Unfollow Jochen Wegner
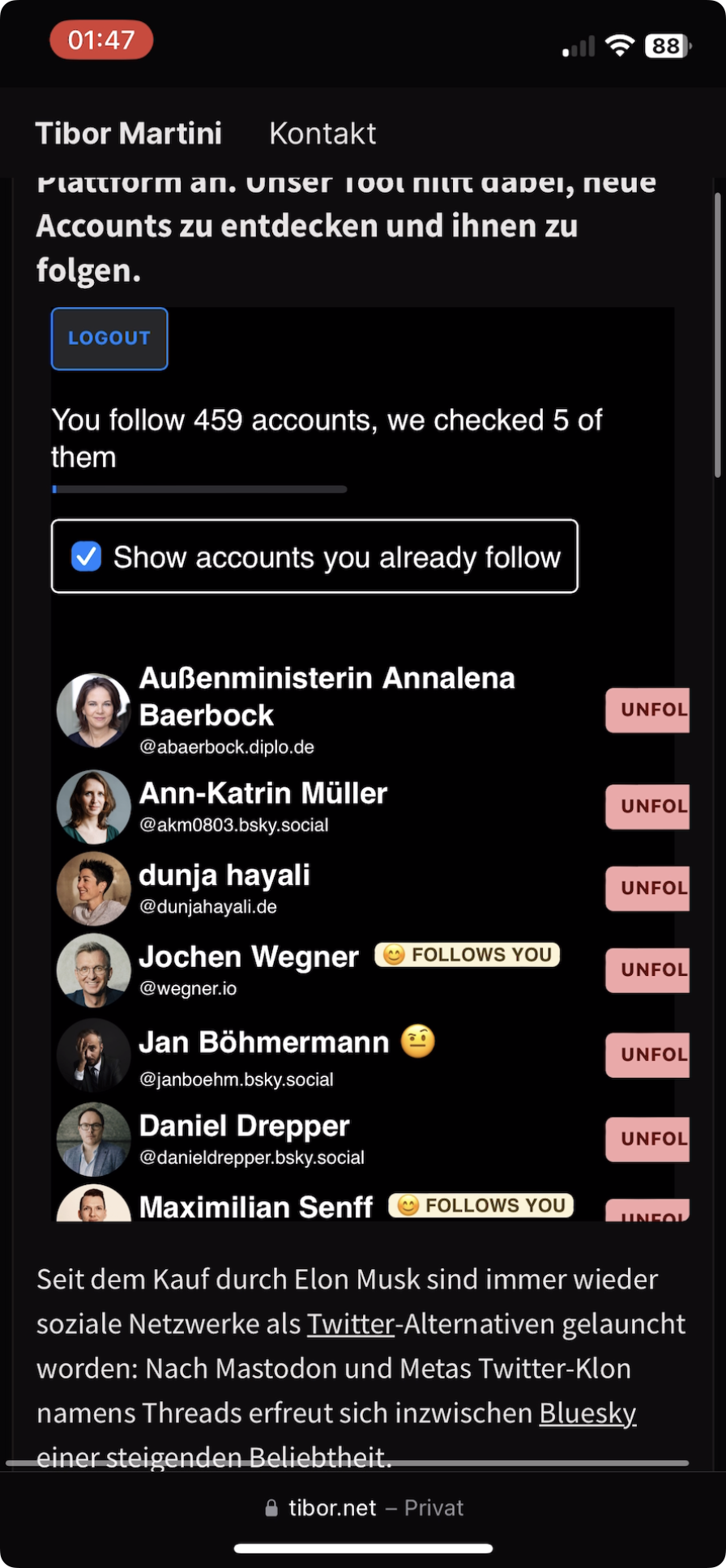 647,970
